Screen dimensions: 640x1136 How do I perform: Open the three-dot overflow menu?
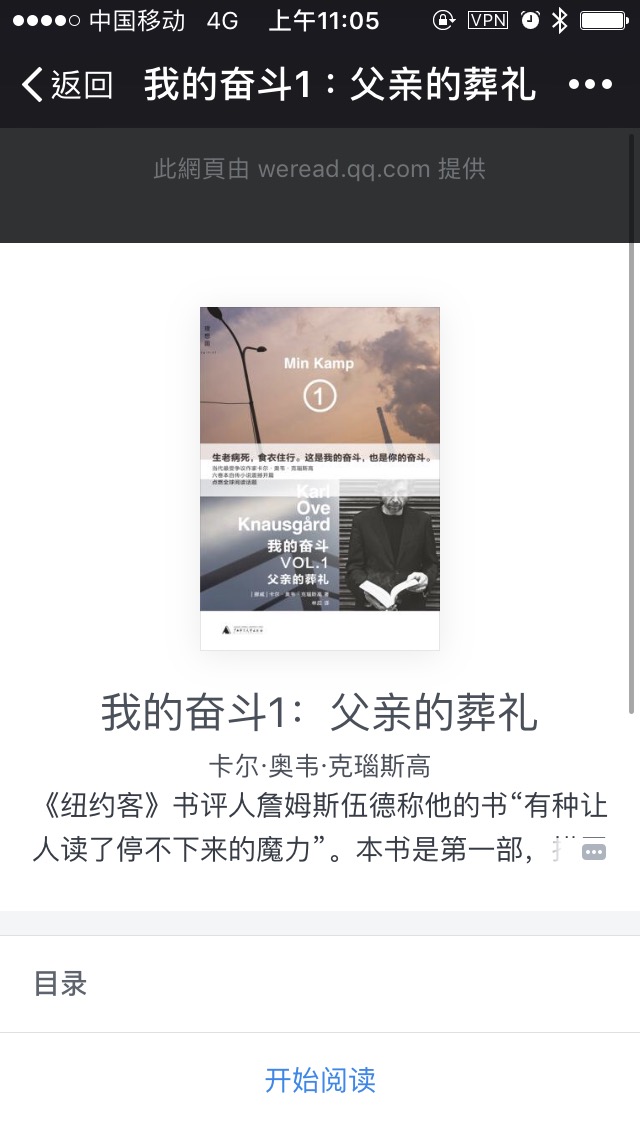590,85
